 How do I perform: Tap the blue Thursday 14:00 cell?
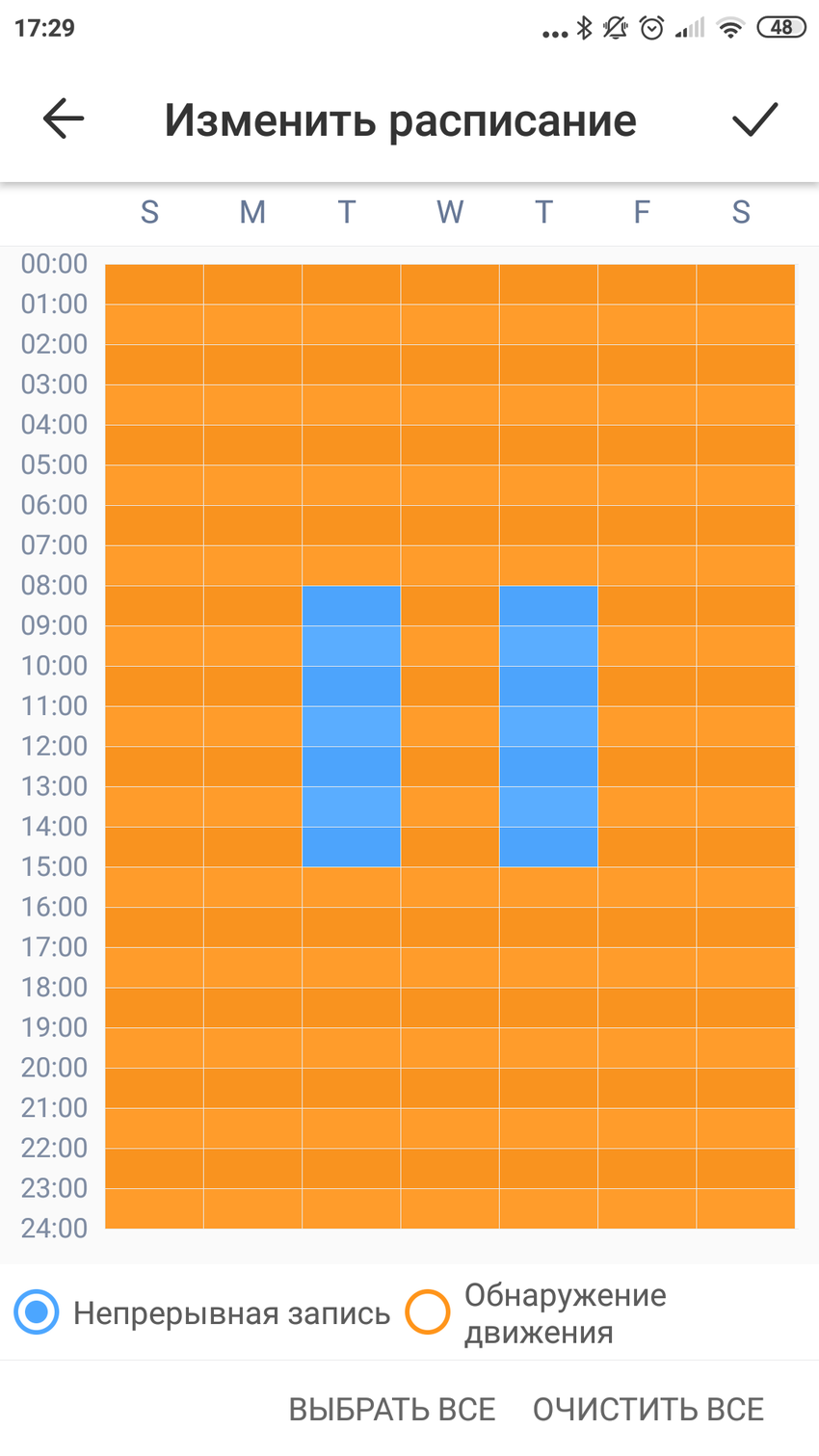click(548, 846)
